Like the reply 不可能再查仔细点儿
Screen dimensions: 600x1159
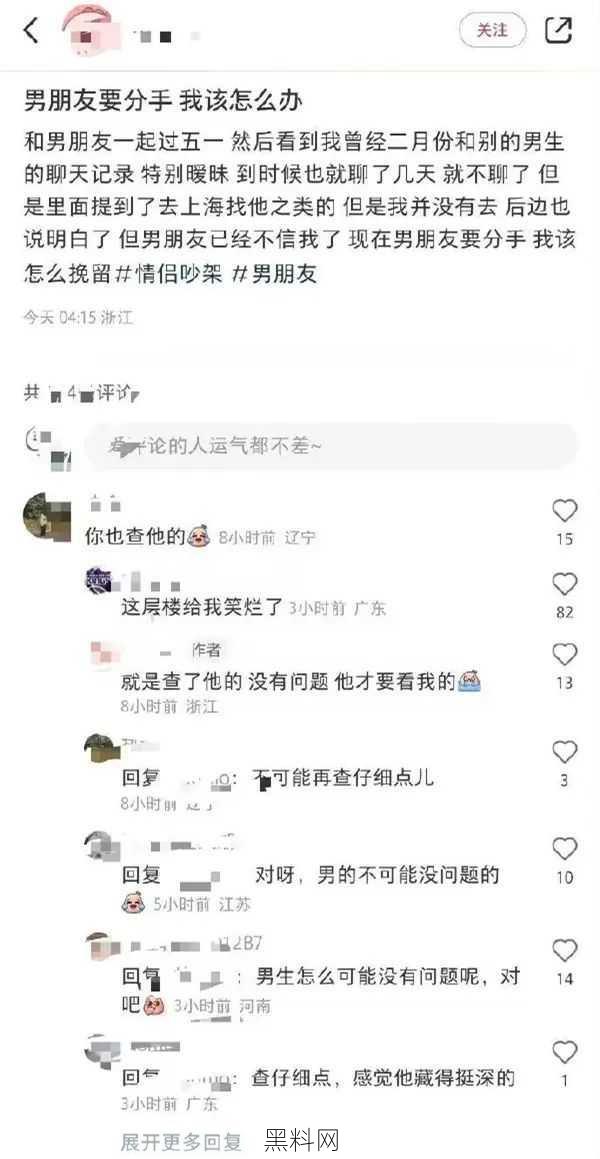565,753
